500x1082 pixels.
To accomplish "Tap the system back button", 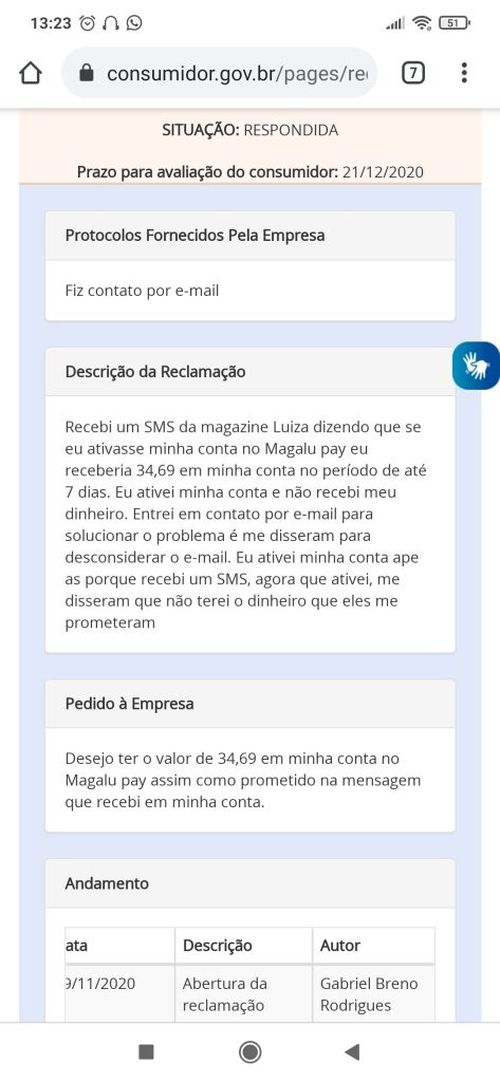I will tap(352, 1052).
